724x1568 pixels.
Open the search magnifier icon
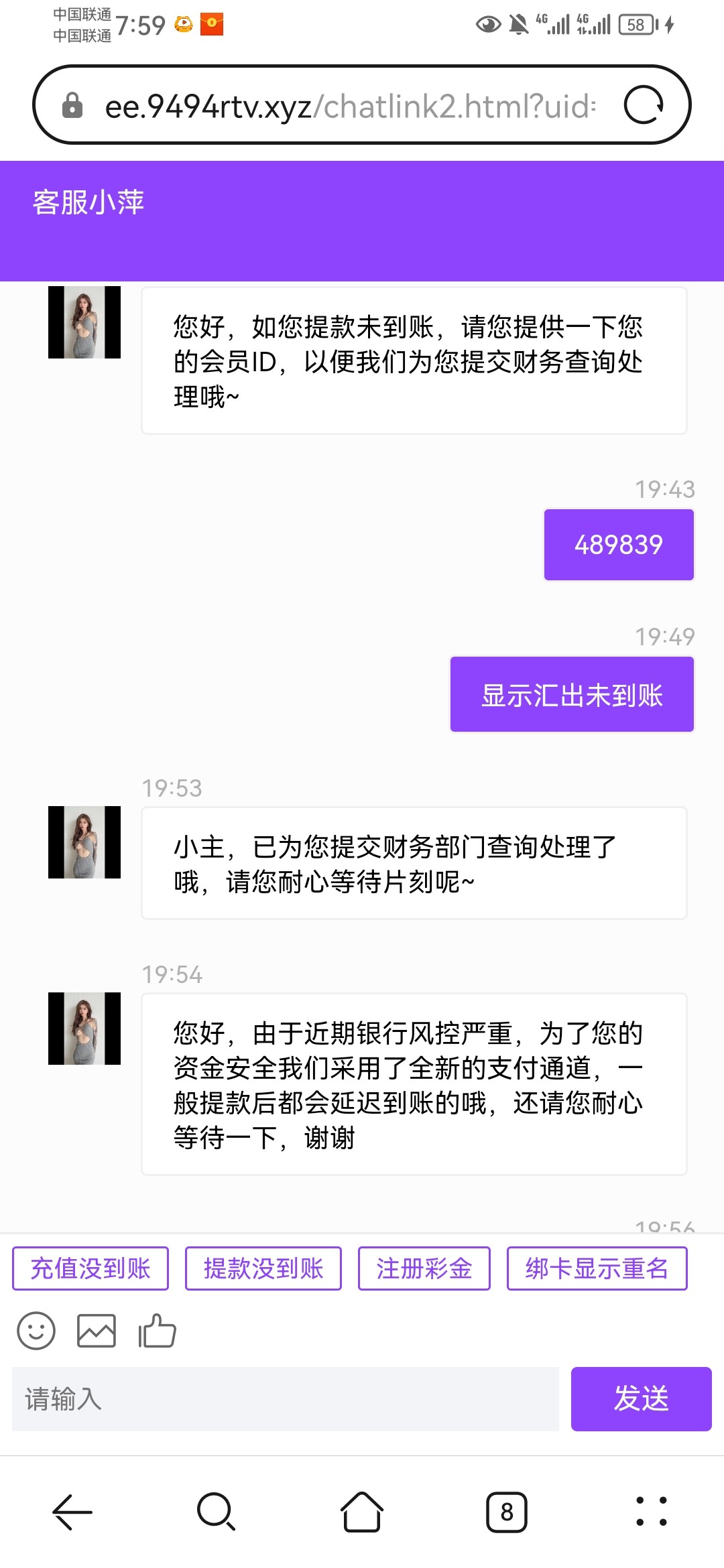click(x=217, y=1511)
